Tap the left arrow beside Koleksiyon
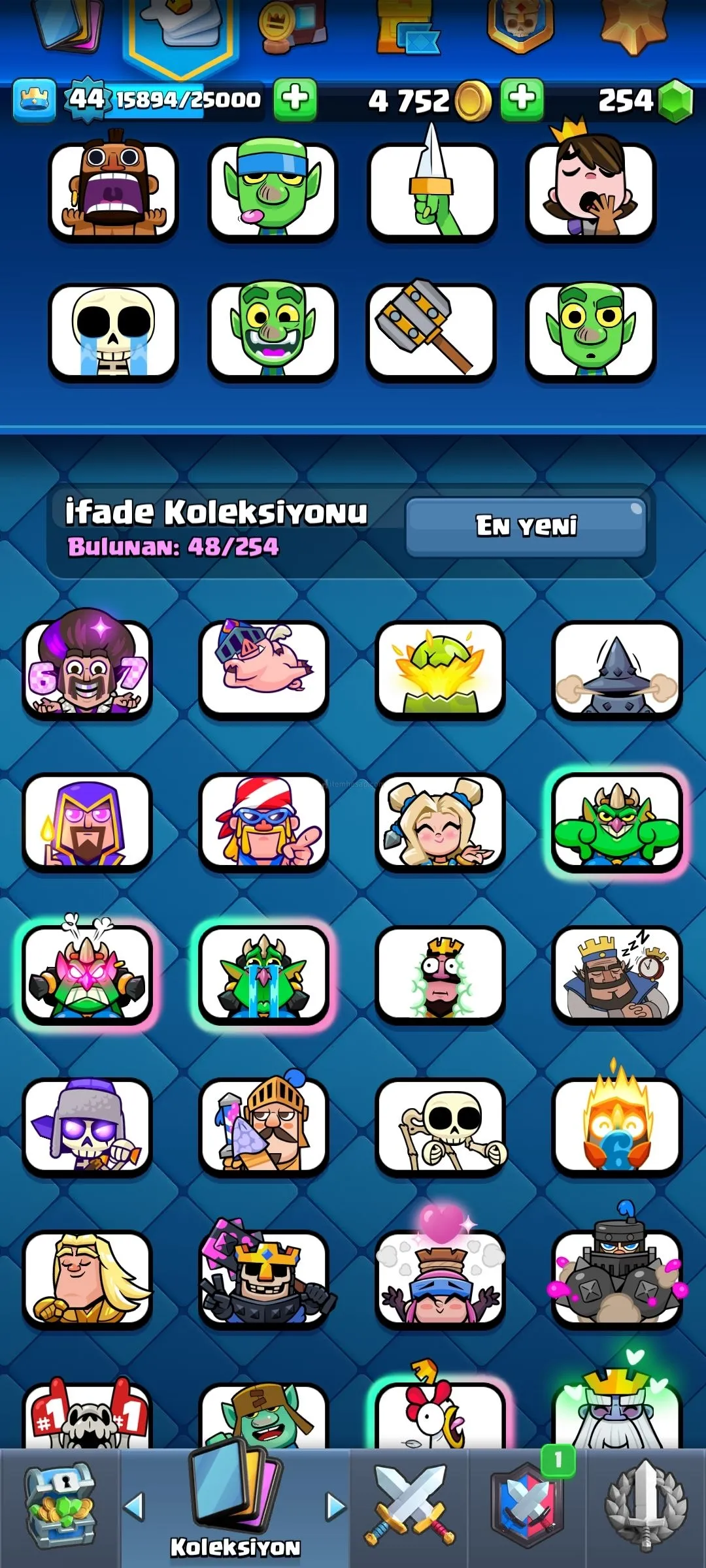The height and width of the screenshot is (1568, 706). (134, 1506)
